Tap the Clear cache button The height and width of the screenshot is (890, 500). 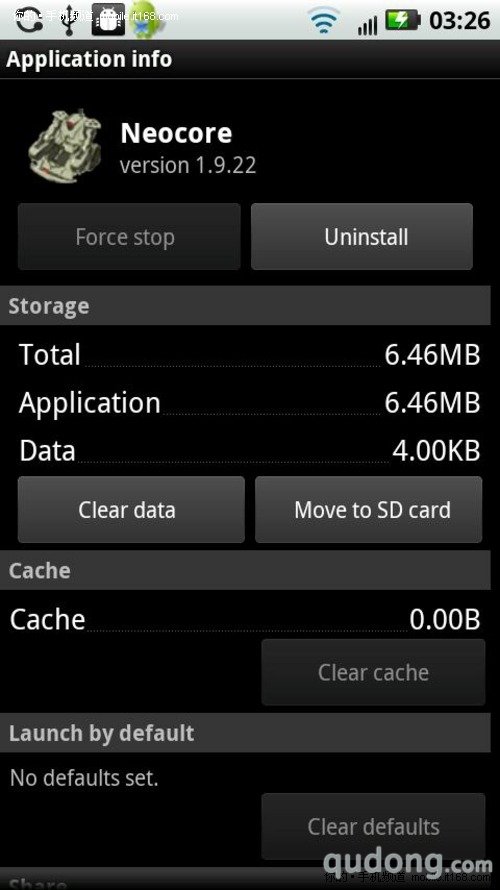pos(373,672)
